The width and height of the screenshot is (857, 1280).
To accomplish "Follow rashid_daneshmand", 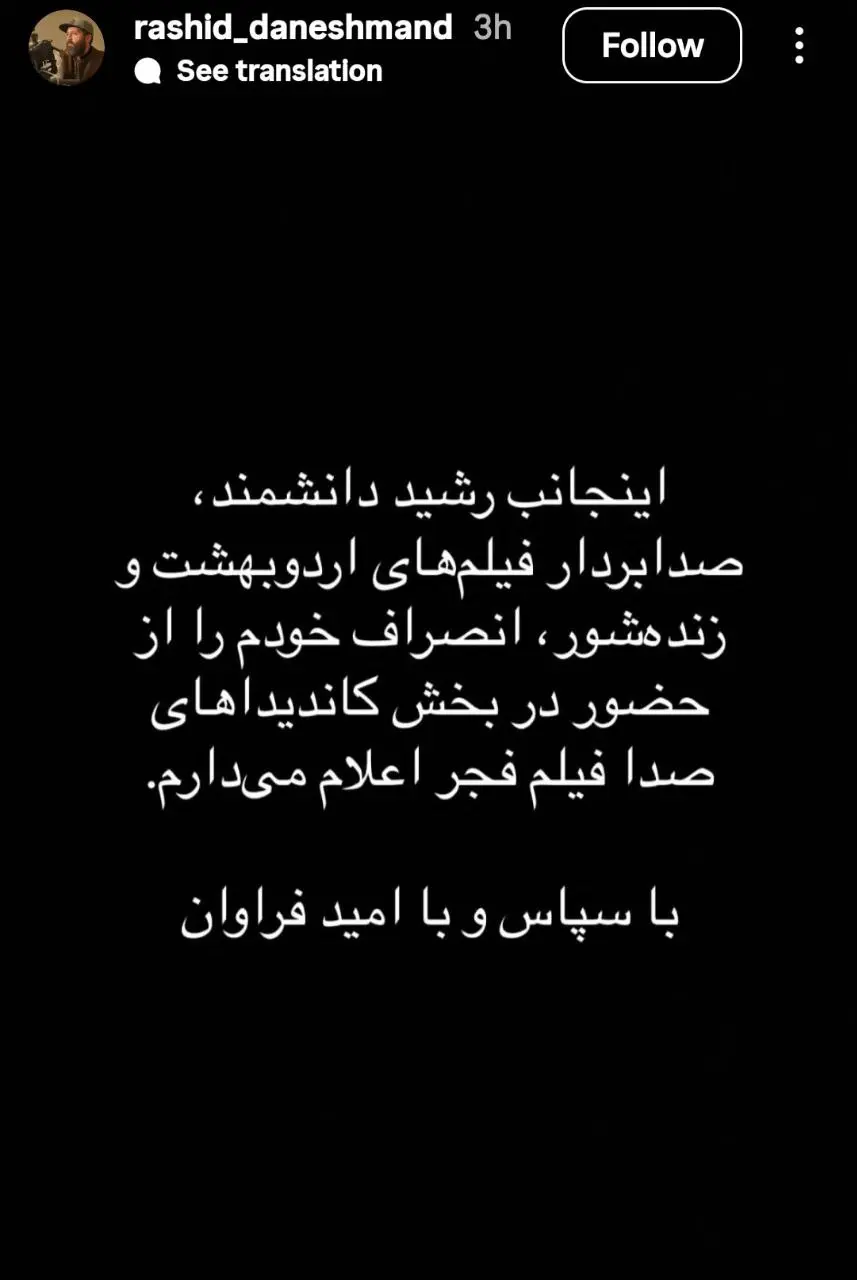I will pos(652,46).
